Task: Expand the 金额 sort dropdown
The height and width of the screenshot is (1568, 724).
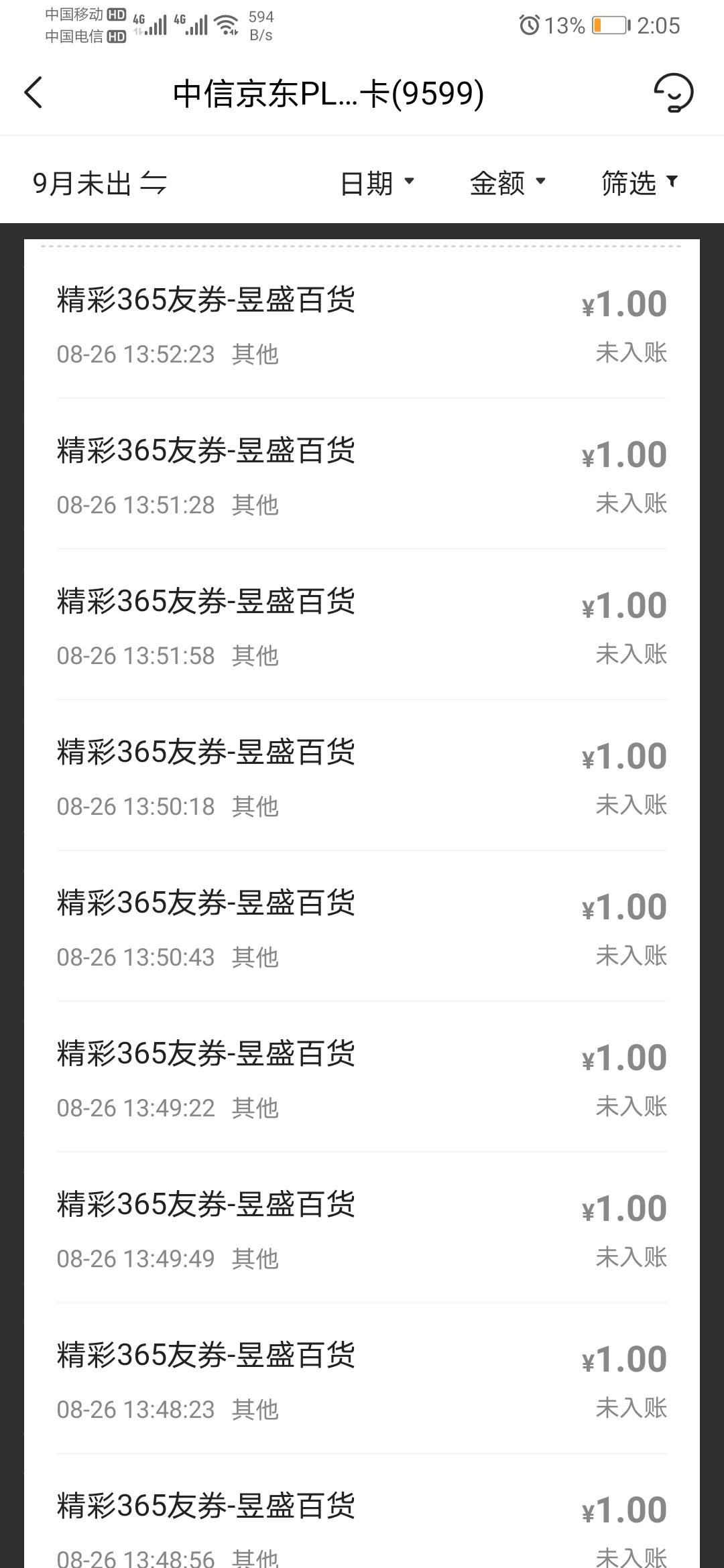Action: [508, 183]
